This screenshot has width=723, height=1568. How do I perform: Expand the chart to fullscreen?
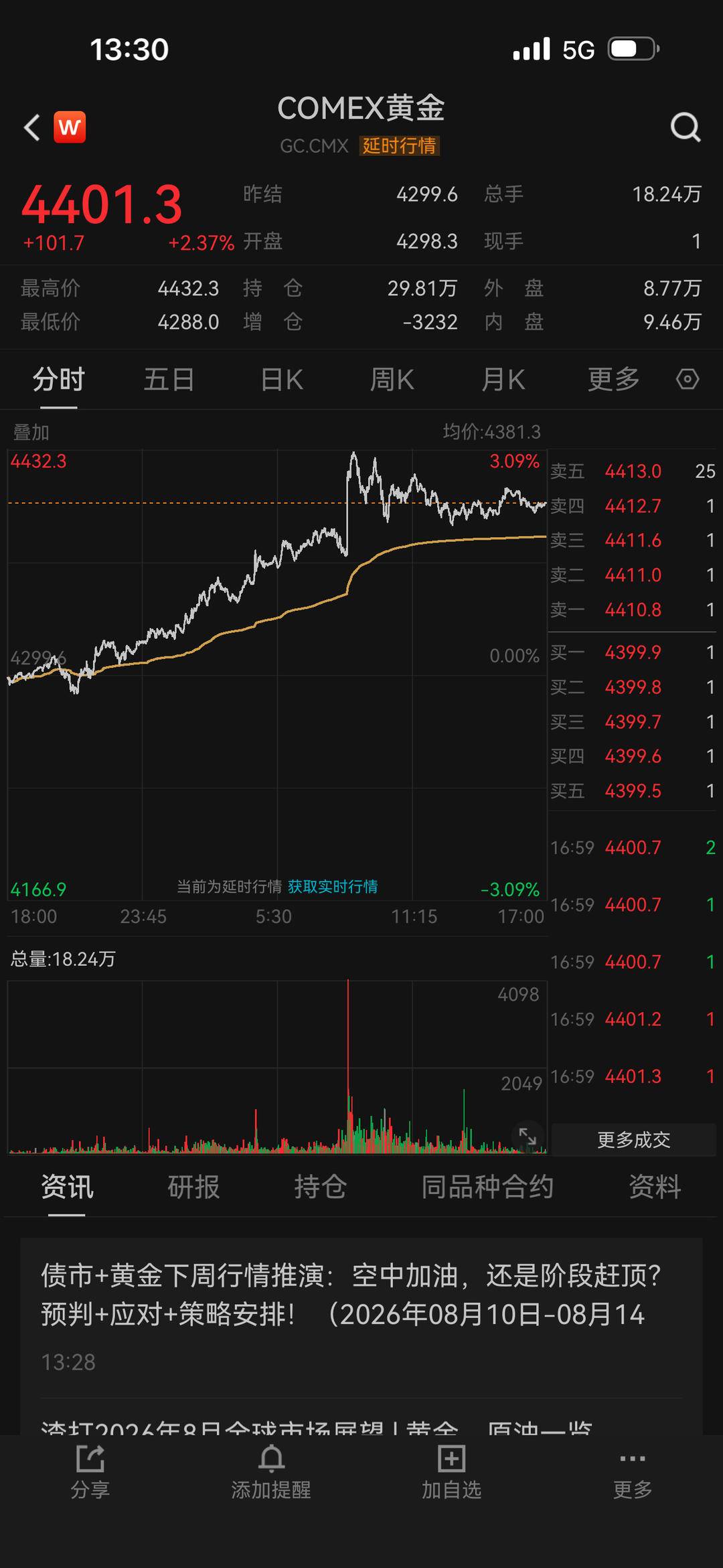(x=528, y=1136)
